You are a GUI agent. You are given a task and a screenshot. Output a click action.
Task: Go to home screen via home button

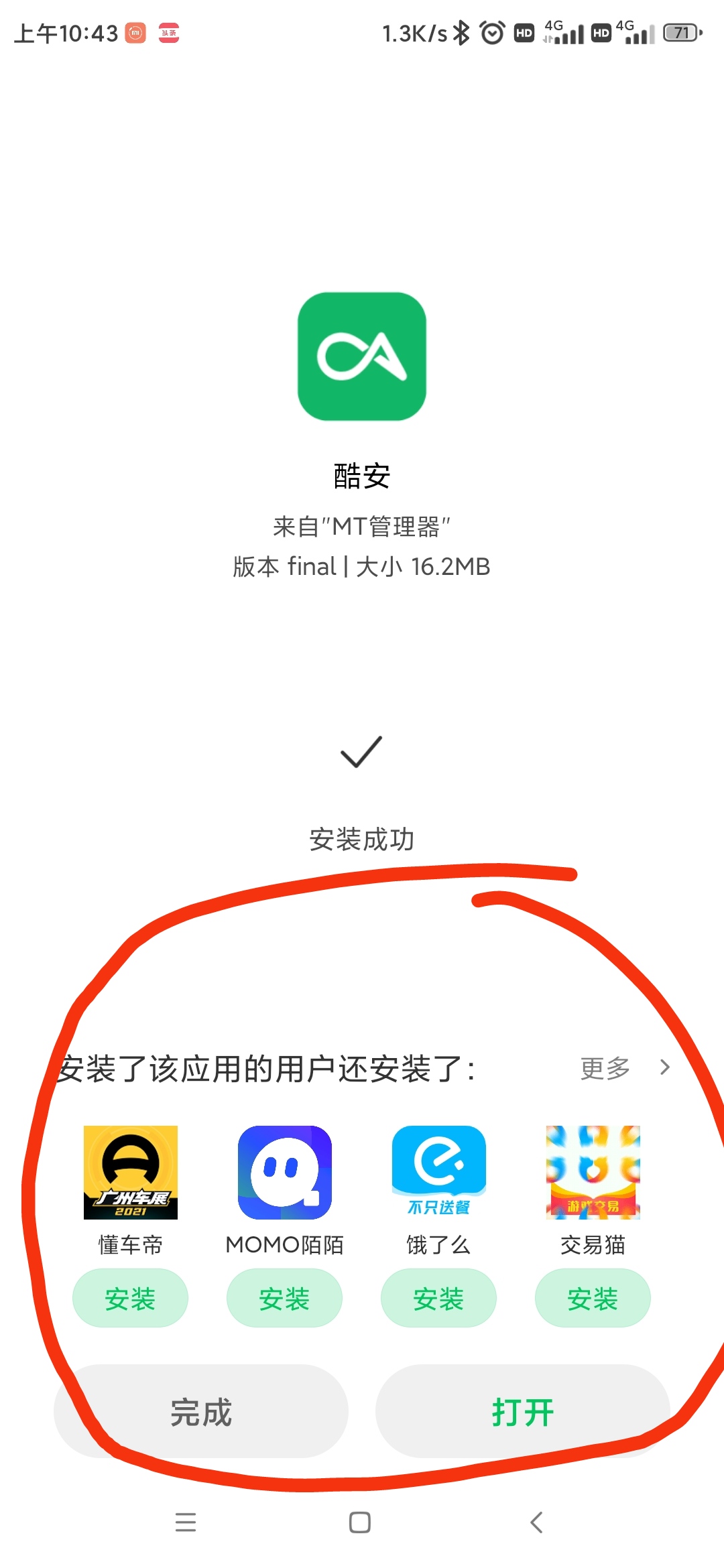tap(360, 1522)
